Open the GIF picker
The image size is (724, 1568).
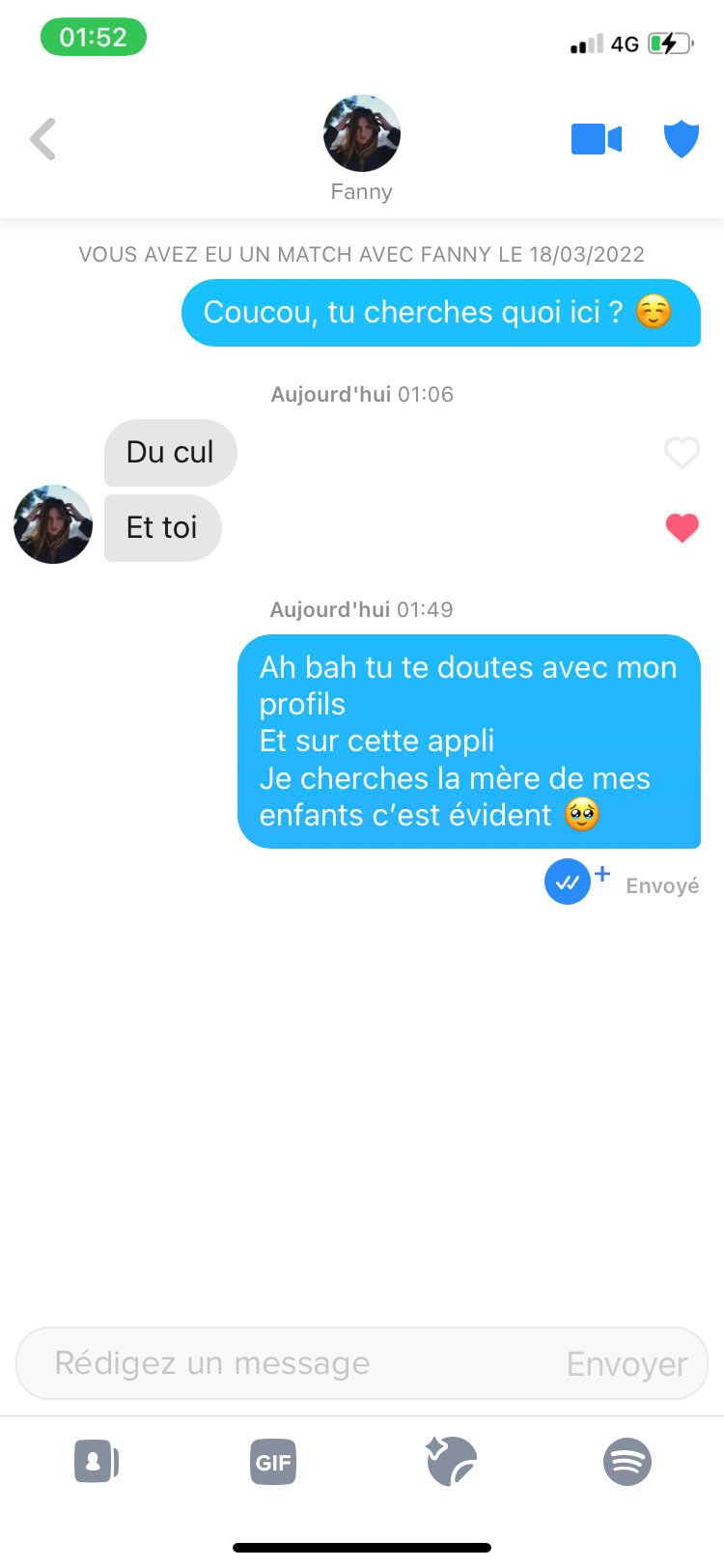273,1462
